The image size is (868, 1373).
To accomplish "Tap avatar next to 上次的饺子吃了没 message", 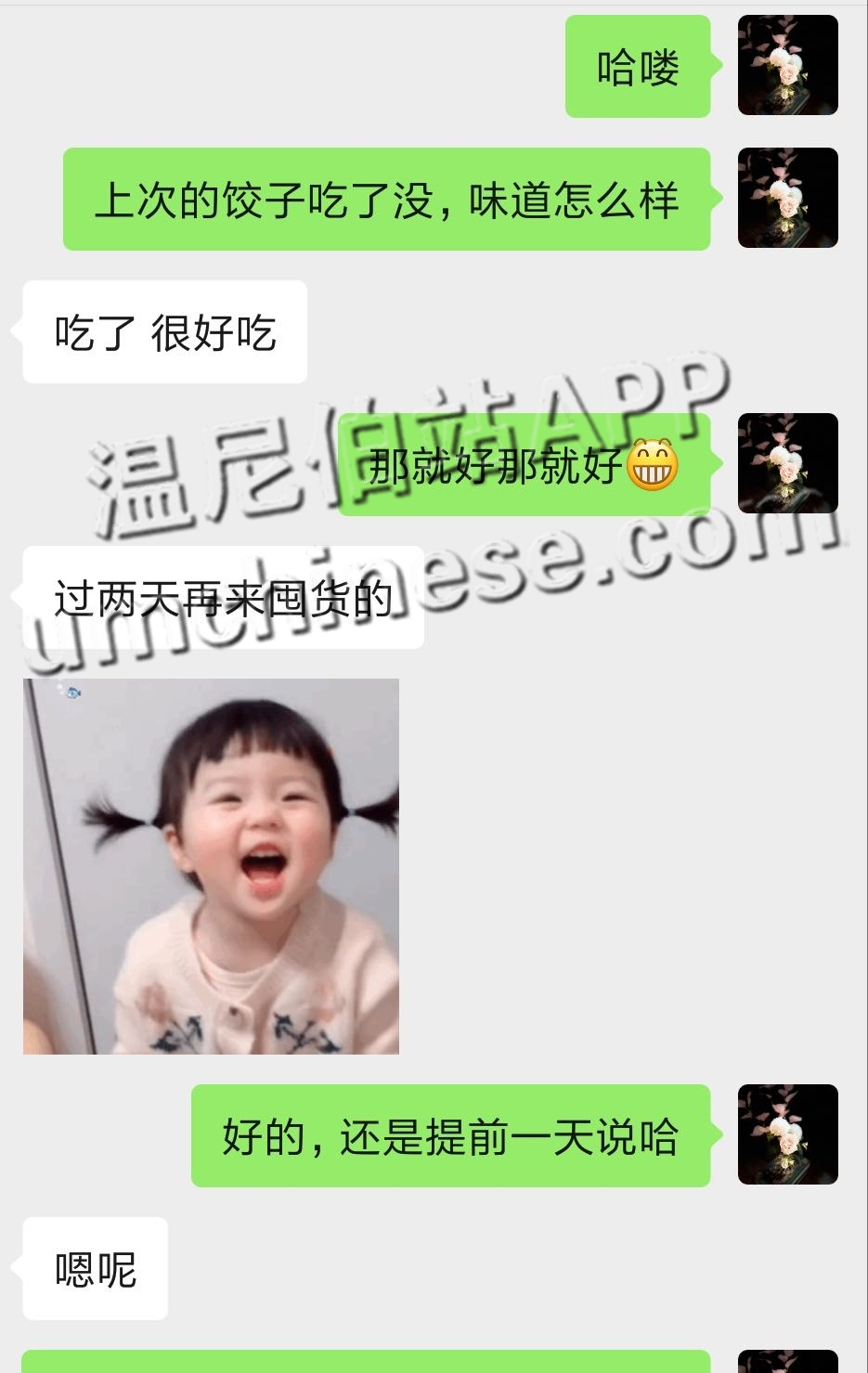I will [x=787, y=198].
